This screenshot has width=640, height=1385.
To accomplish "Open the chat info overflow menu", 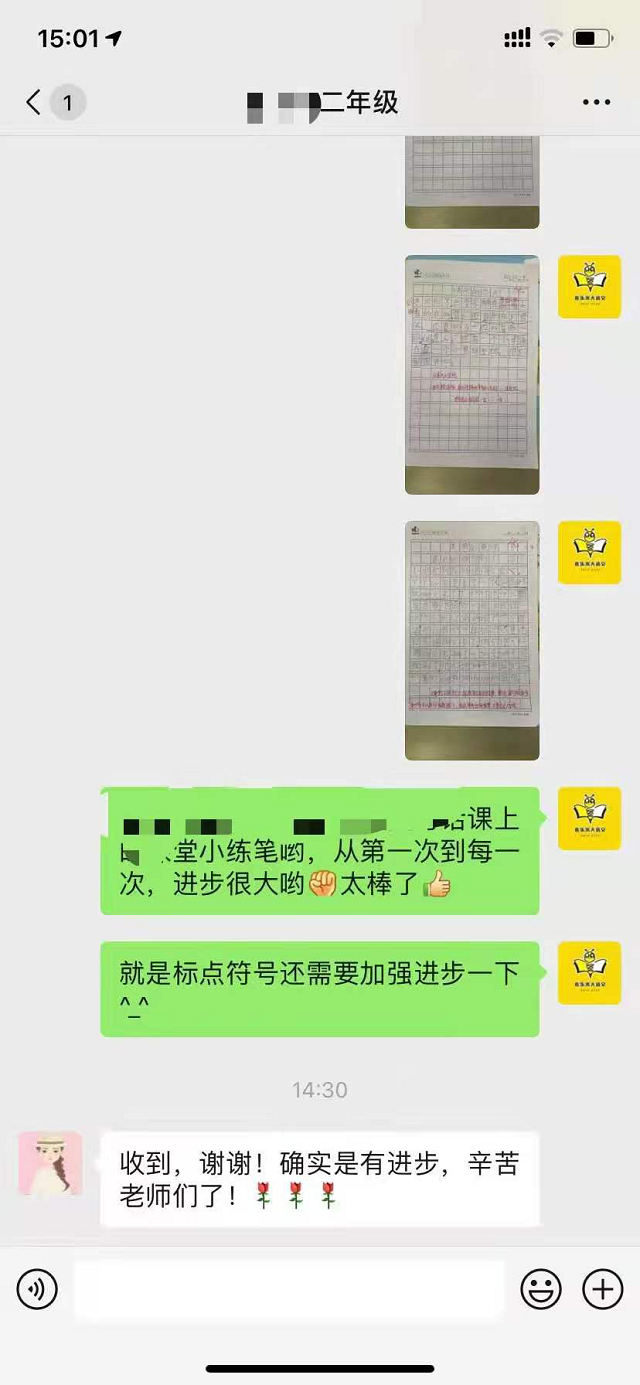I will click(596, 103).
